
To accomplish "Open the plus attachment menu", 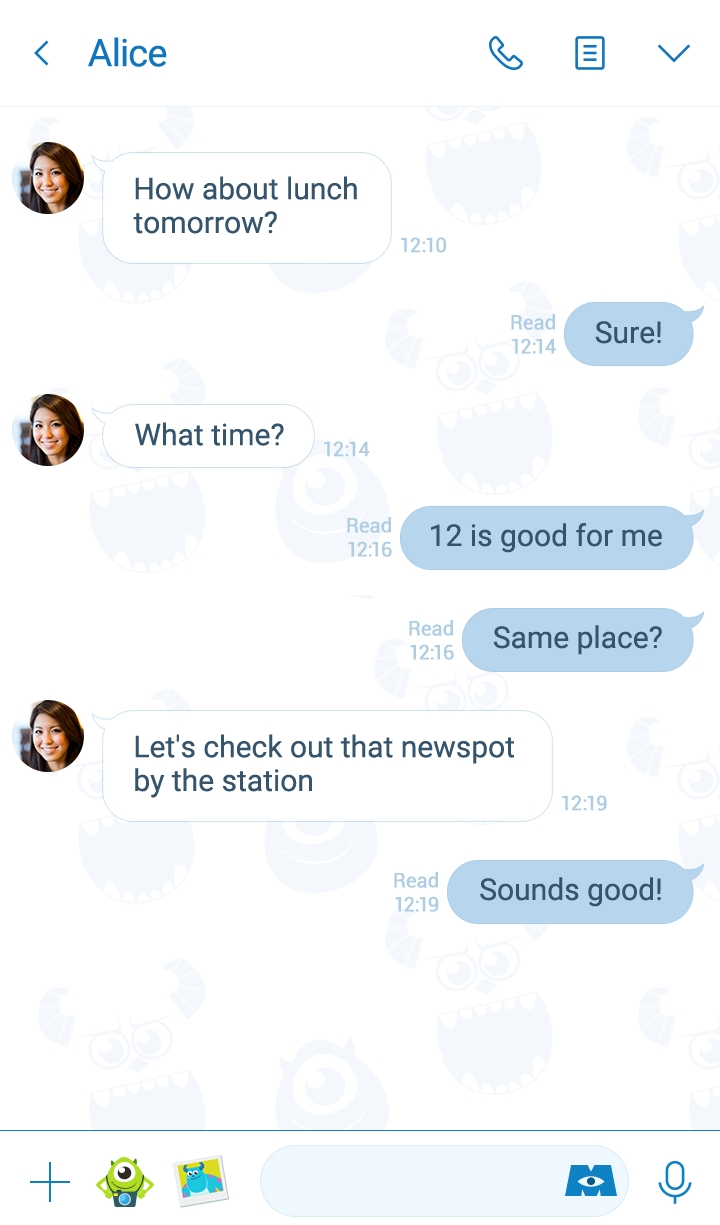I will click(50, 1183).
